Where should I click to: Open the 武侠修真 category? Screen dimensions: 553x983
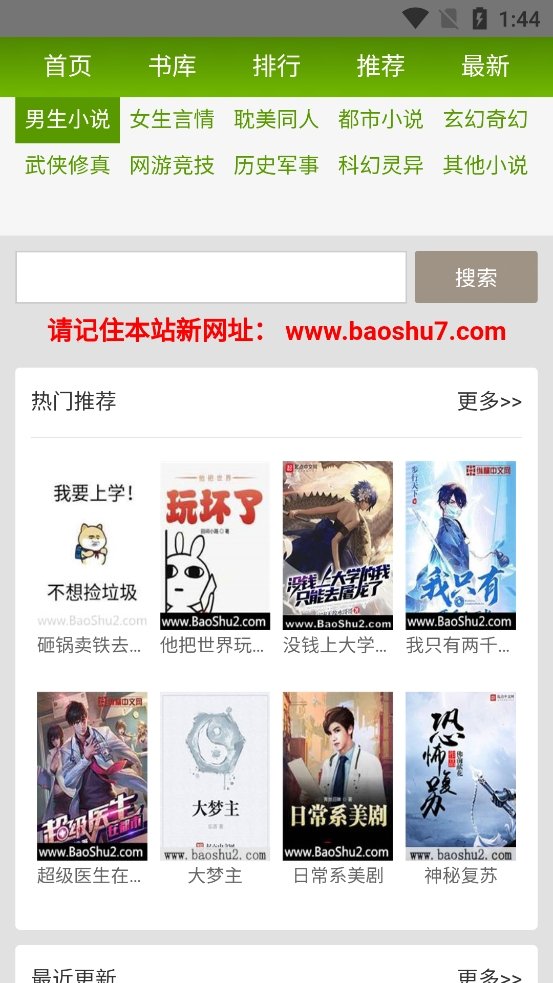click(68, 166)
